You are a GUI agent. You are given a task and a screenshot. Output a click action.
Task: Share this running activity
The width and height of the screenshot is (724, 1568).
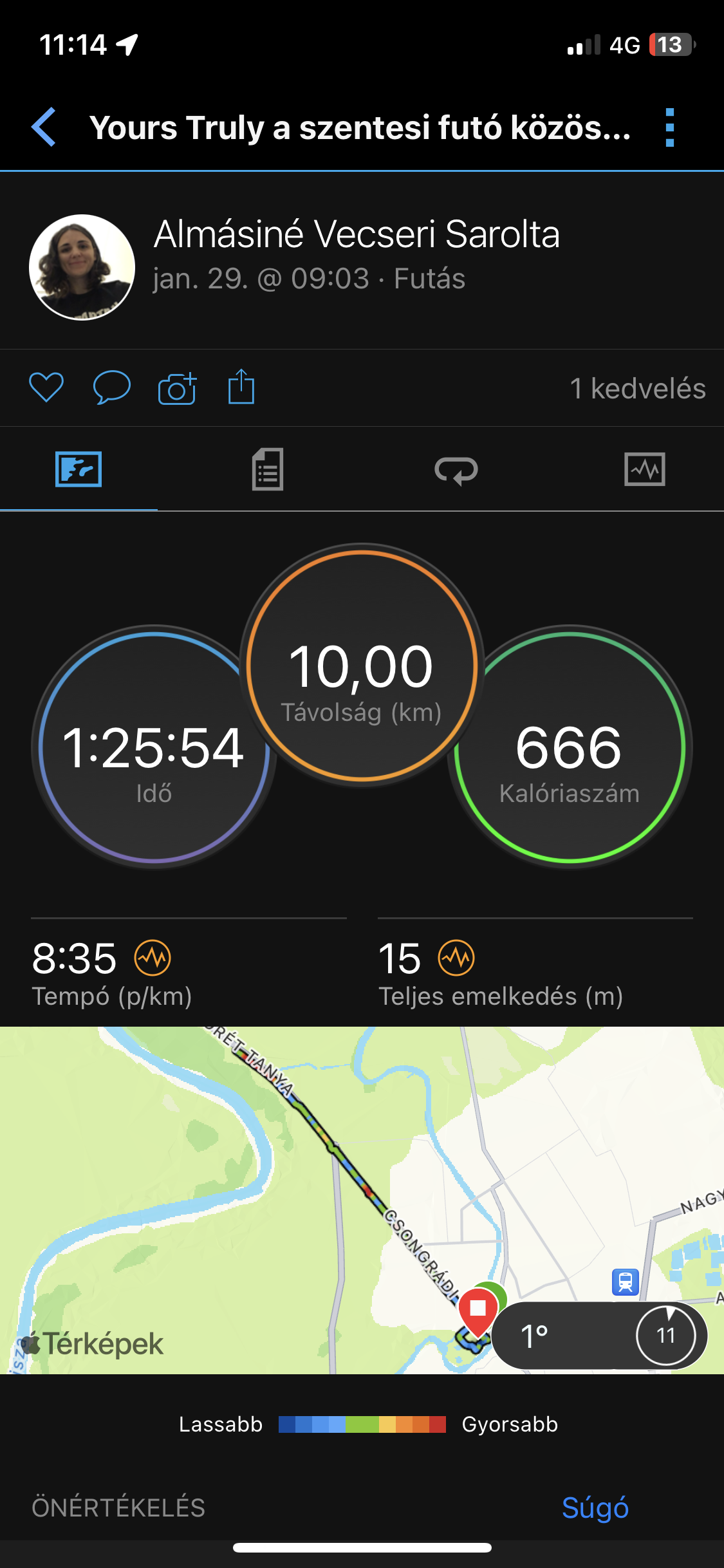[x=241, y=387]
